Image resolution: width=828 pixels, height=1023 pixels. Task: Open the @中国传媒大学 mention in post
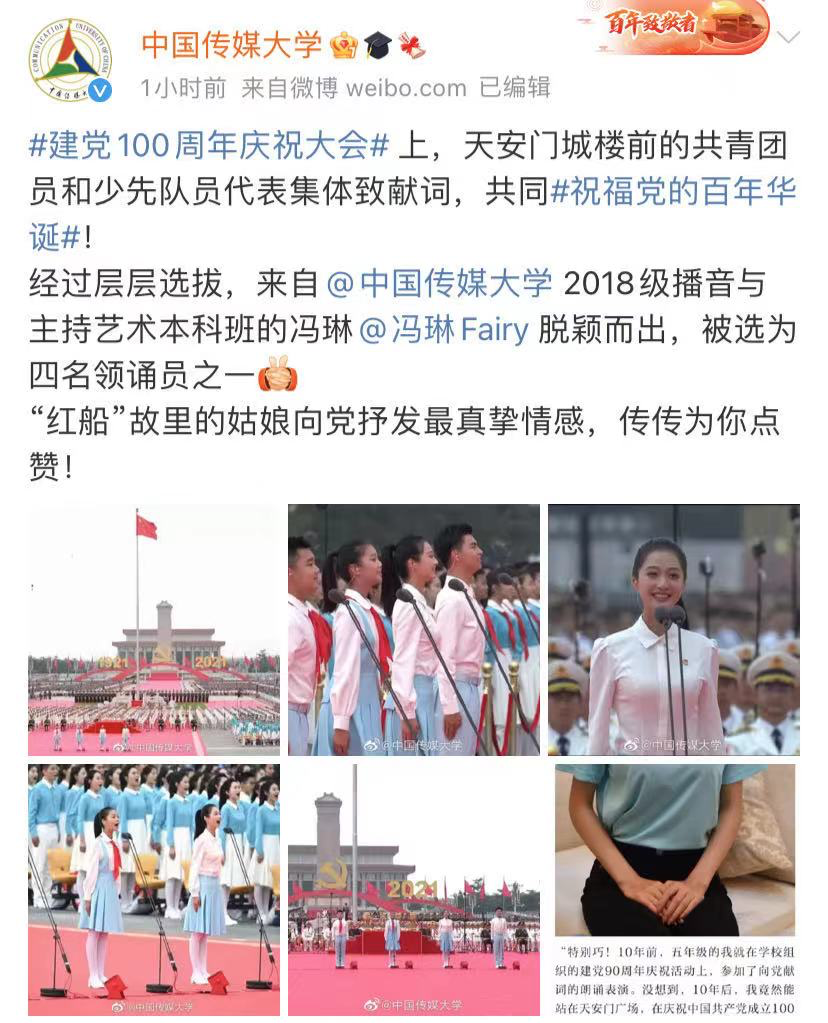click(439, 283)
